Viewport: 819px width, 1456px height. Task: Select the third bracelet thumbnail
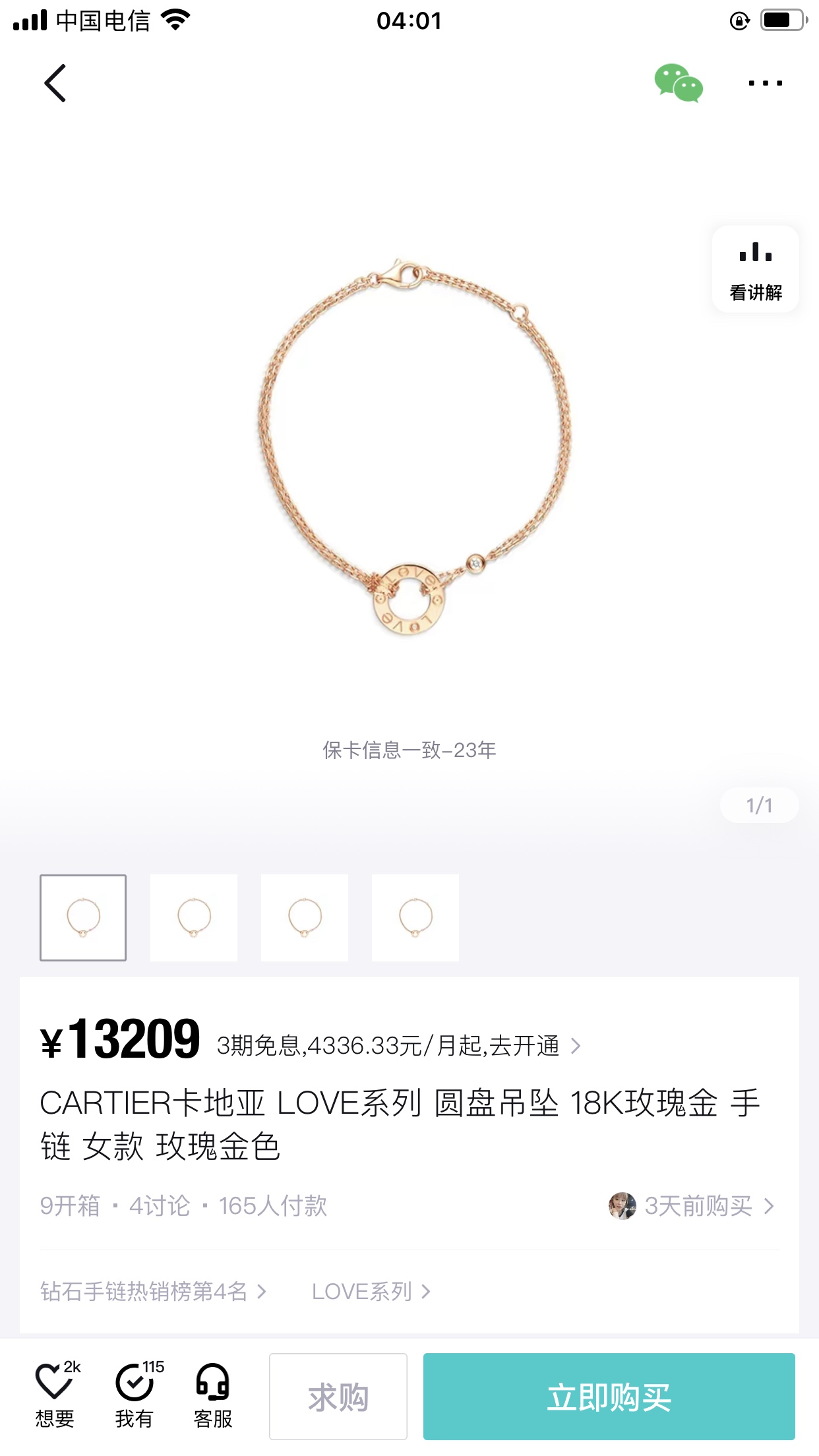[x=305, y=917]
